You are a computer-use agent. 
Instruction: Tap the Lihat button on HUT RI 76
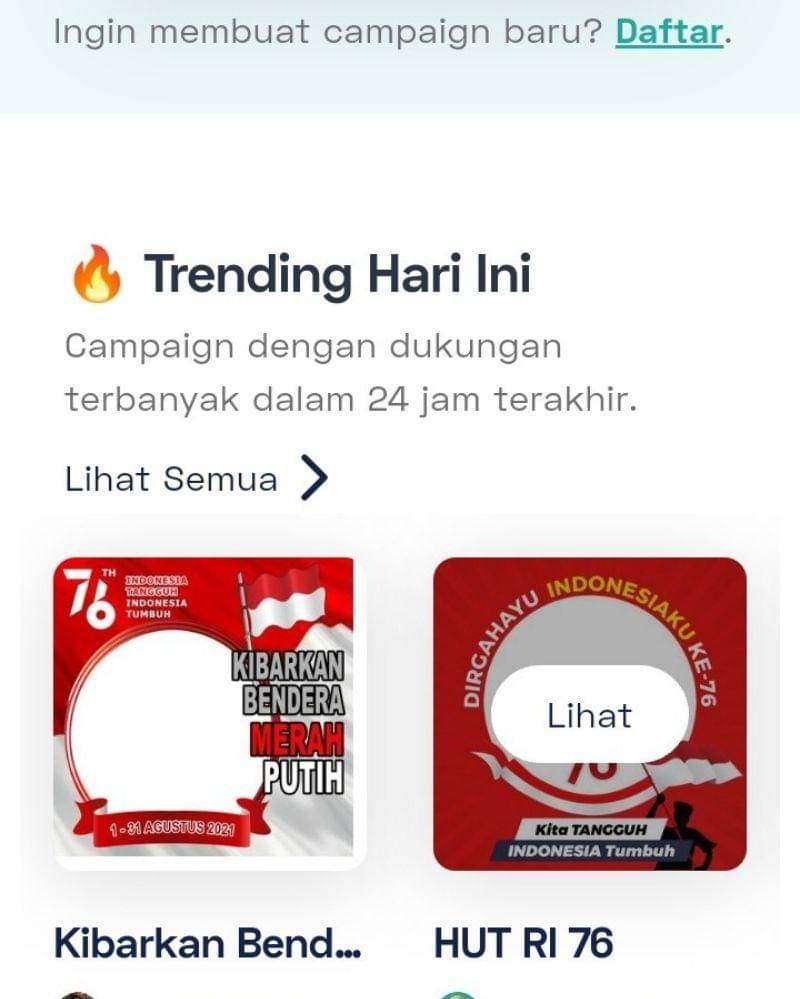[589, 716]
